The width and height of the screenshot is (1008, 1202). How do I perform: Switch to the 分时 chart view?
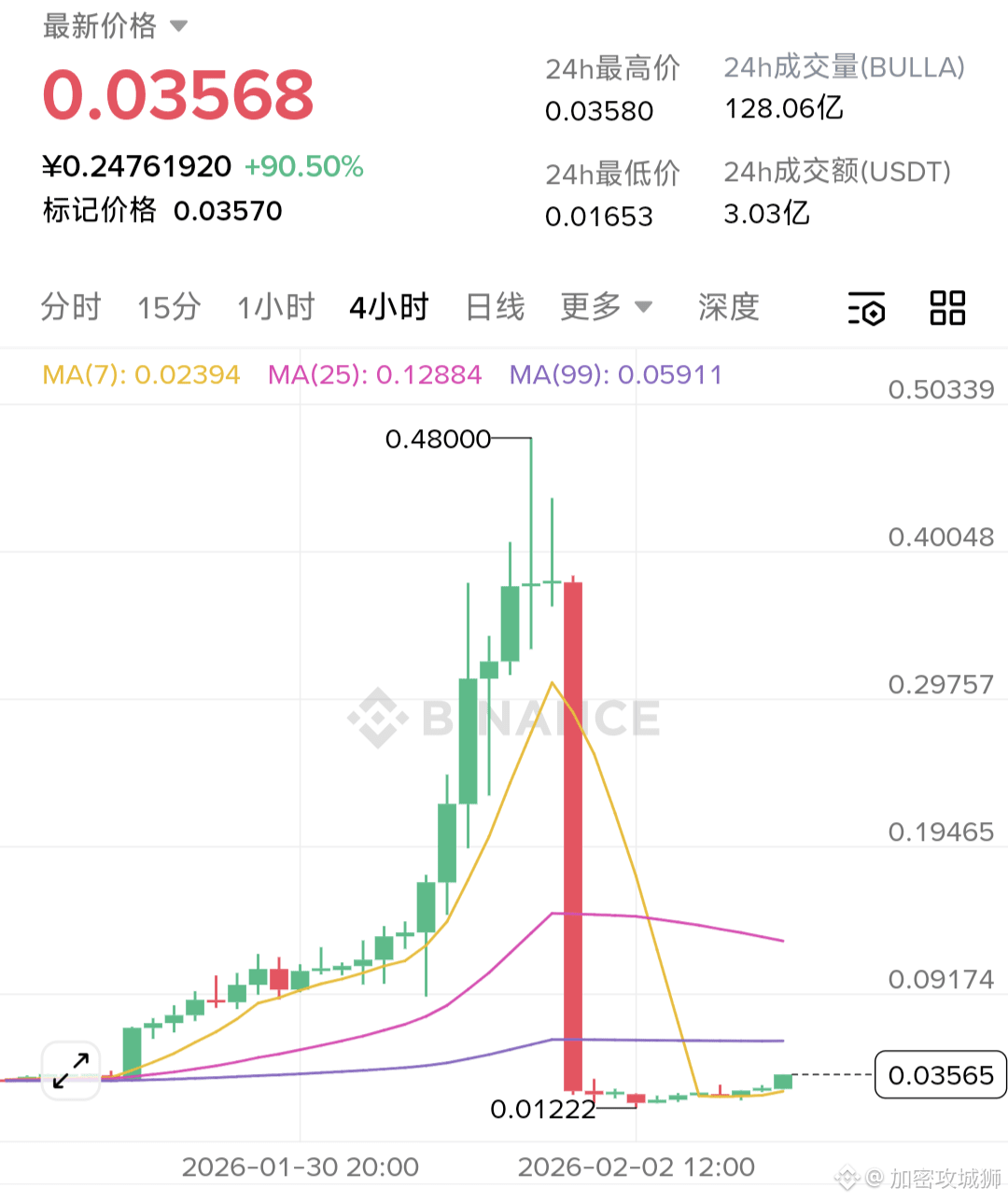point(70,307)
